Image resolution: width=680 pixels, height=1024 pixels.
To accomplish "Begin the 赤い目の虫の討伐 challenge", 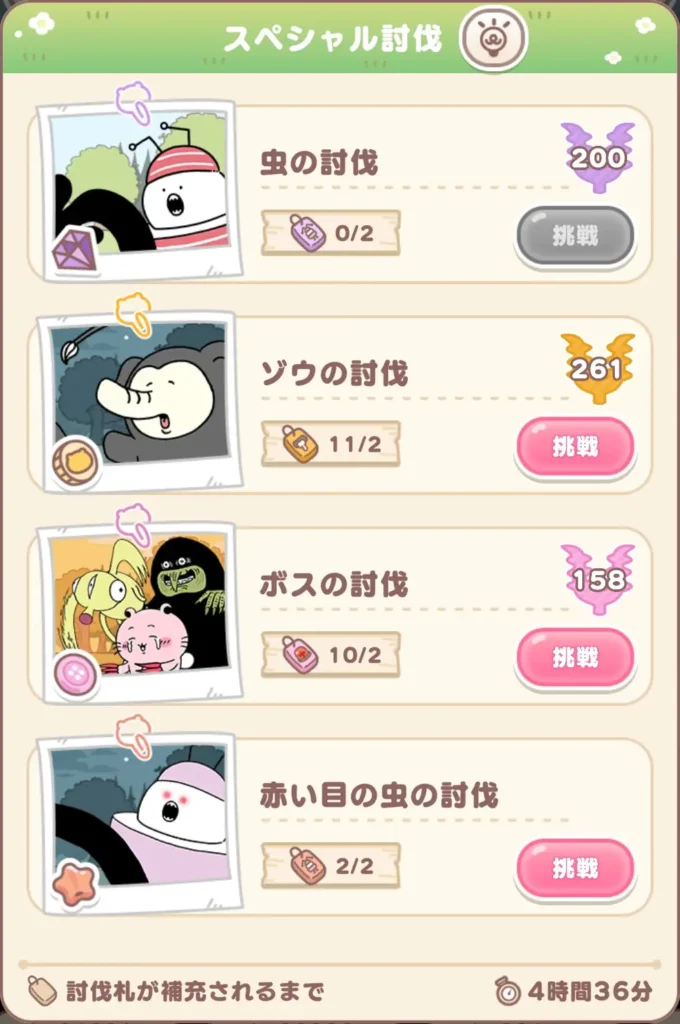I will [x=575, y=868].
